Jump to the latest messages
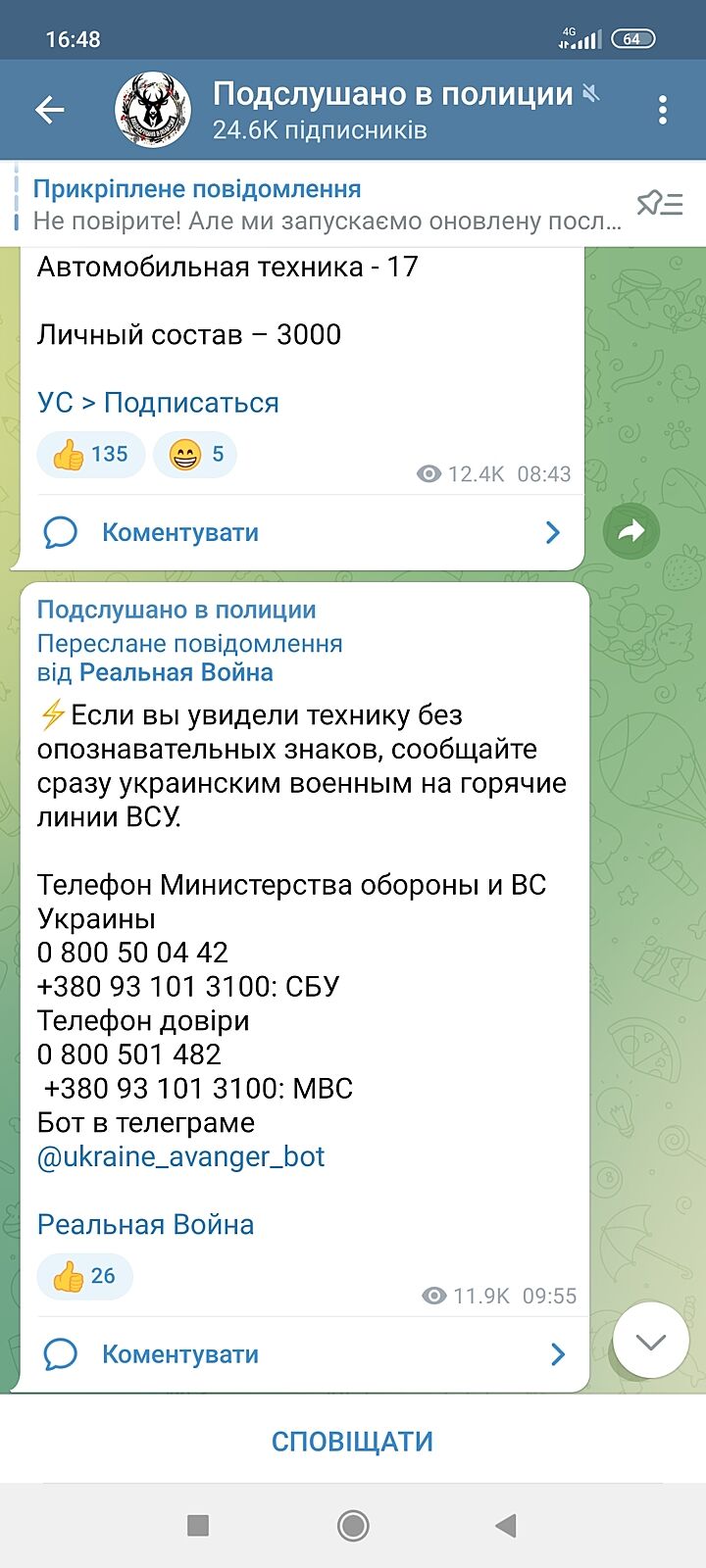Screen dimensions: 706x1568 (650, 1341)
